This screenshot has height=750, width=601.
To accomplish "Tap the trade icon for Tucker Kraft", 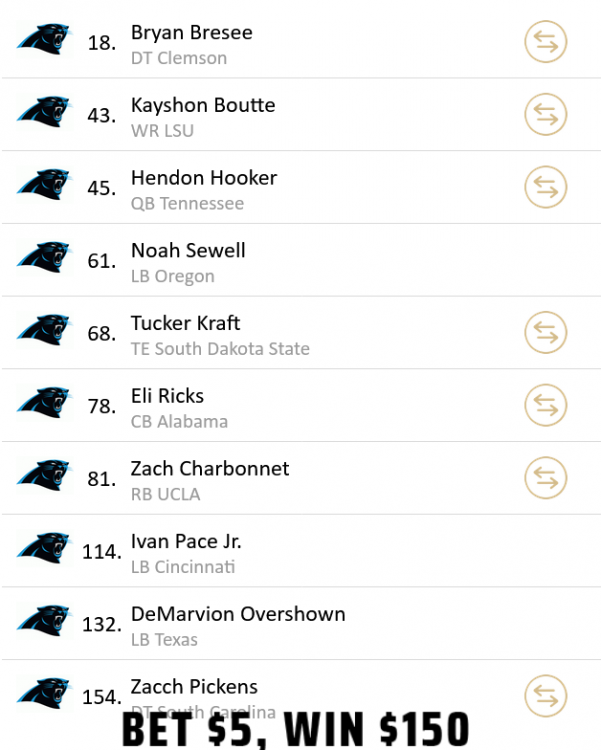I will (x=545, y=333).
